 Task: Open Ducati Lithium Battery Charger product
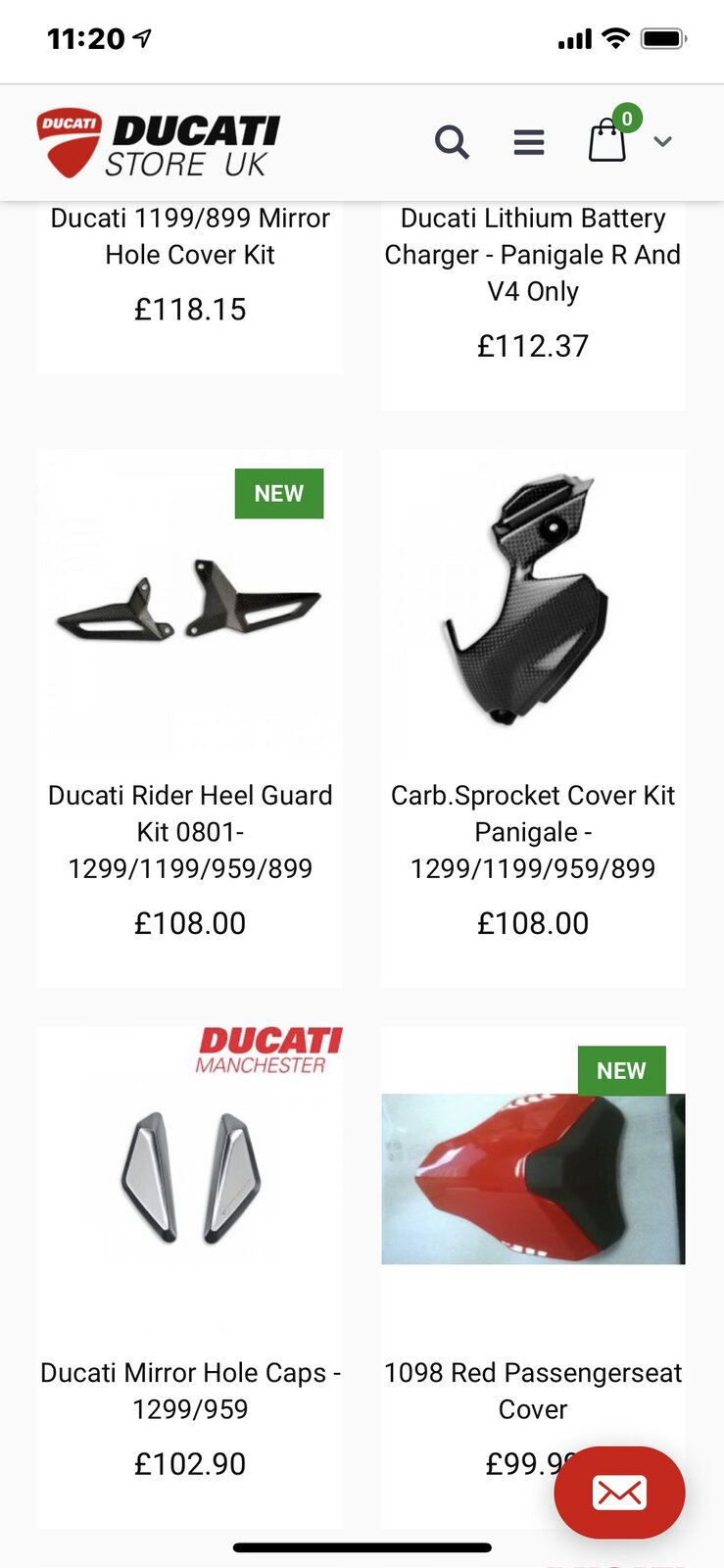(x=533, y=254)
